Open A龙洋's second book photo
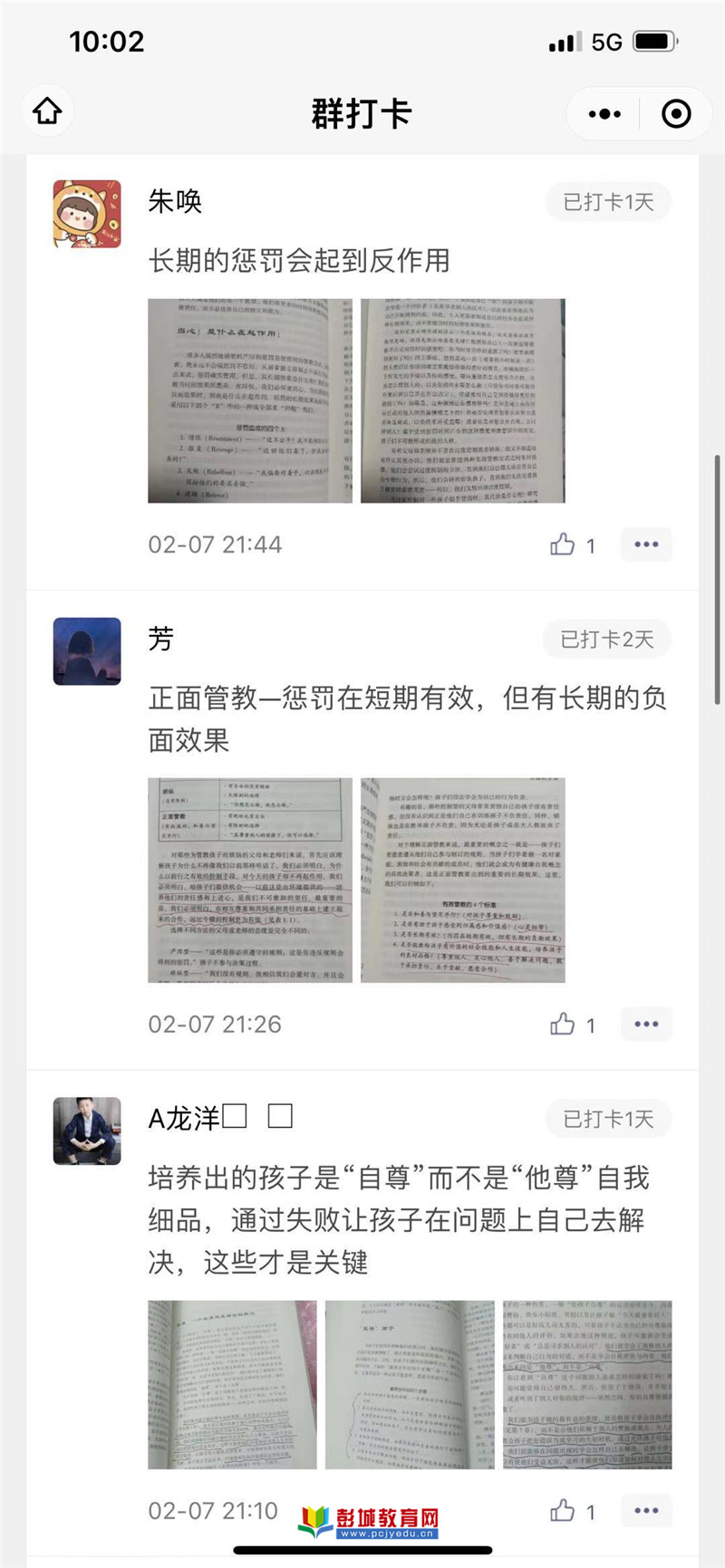Screen dimensions: 725x1568 pyautogui.click(x=410, y=1384)
